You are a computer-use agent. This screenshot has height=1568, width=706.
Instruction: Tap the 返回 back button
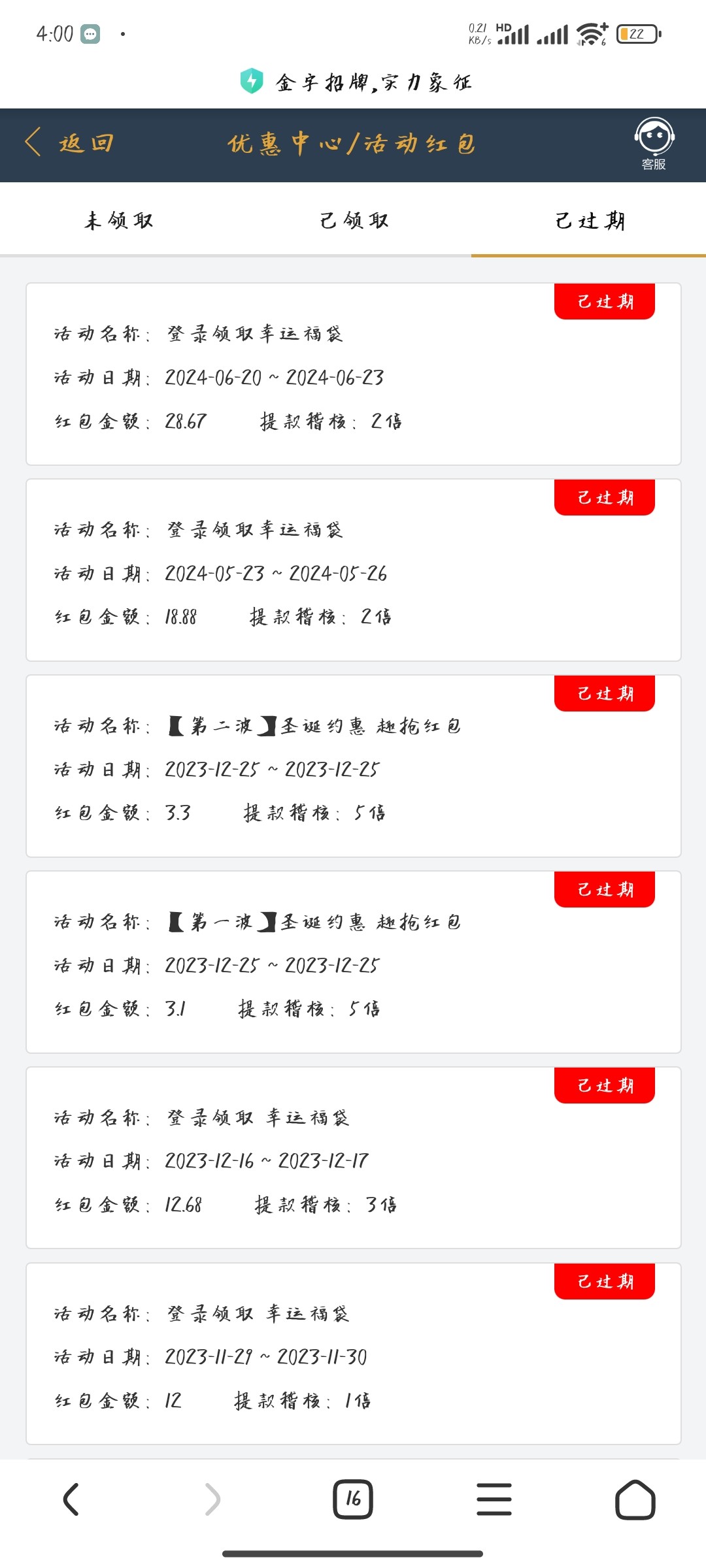pyautogui.click(x=71, y=143)
